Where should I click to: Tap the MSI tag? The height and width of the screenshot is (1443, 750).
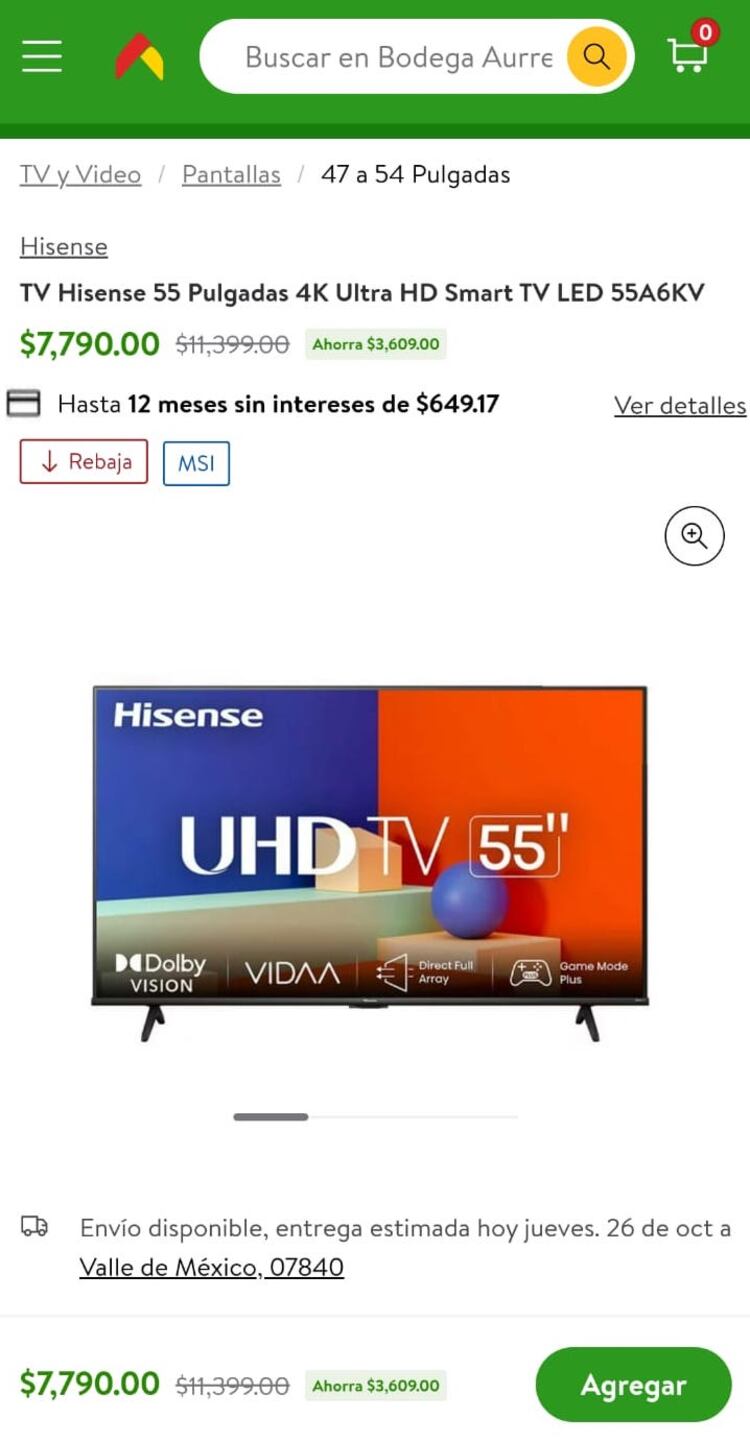196,464
